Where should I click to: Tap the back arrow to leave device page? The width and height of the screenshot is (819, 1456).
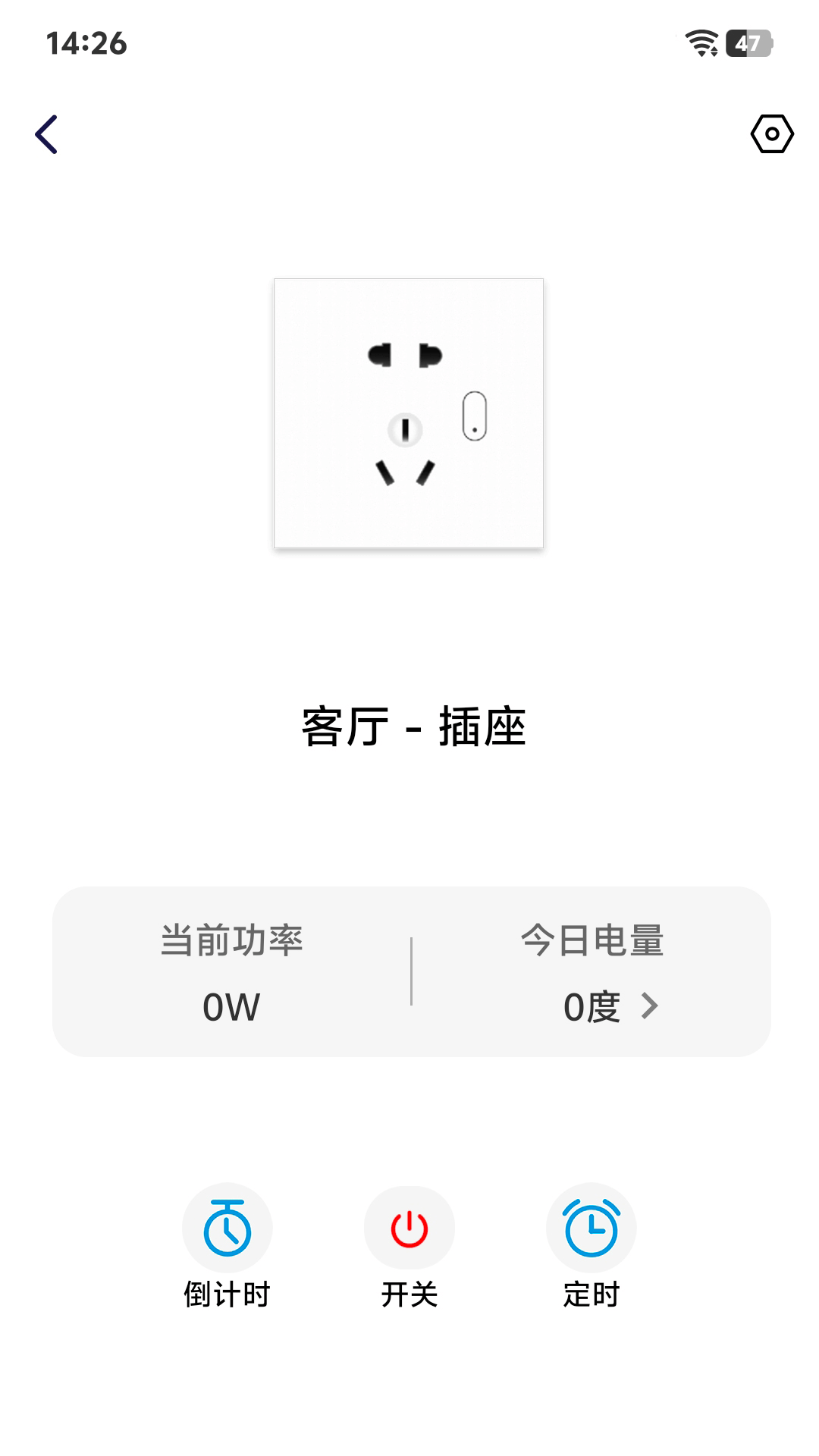pos(47,134)
